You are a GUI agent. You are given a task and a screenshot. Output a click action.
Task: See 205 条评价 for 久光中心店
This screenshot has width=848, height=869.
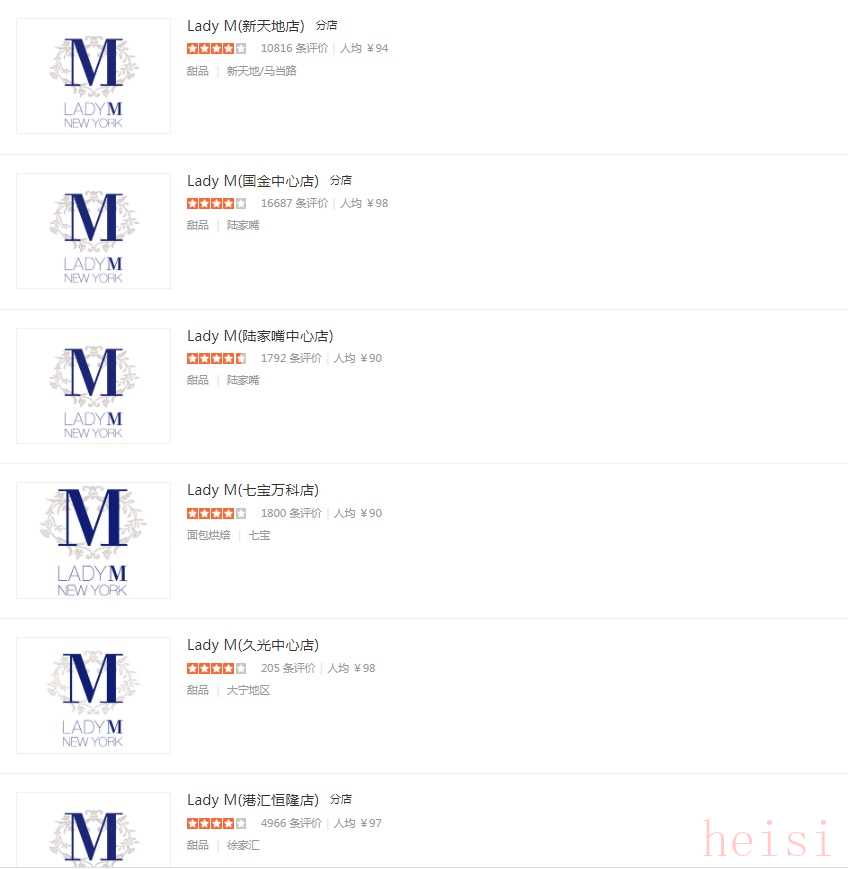point(288,668)
